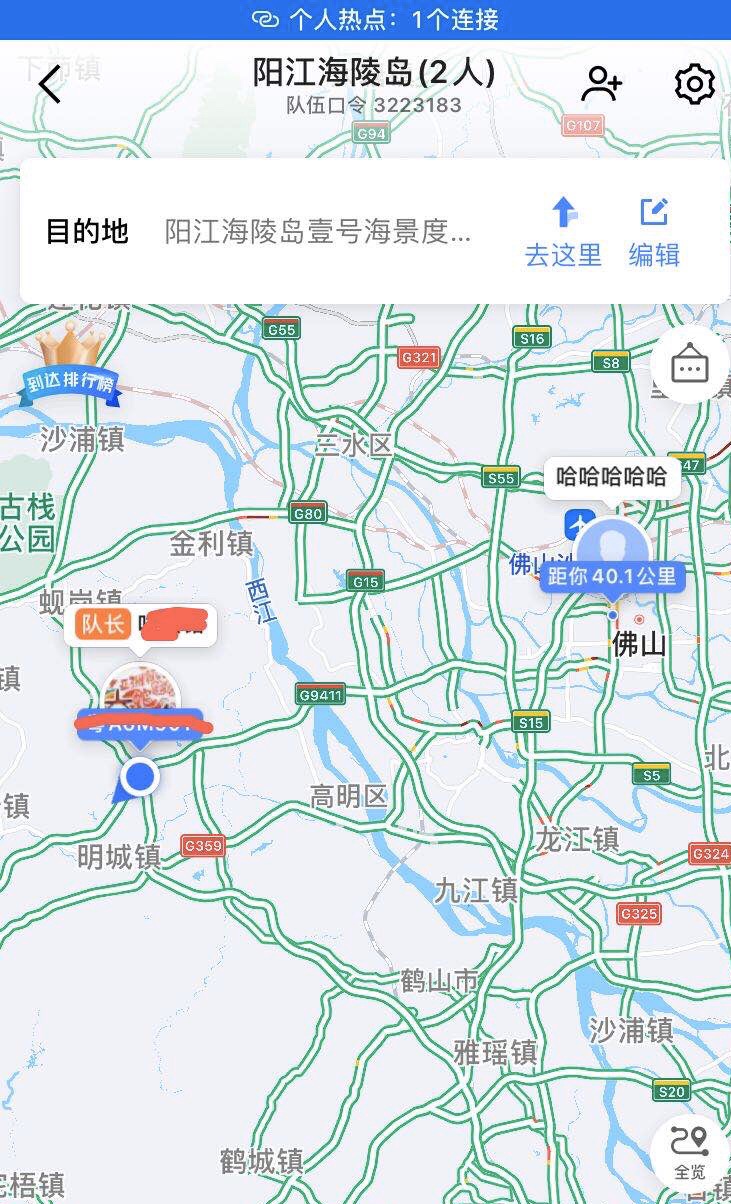Tap the 全览 overview button
This screenshot has height=1204, width=731.
(689, 1150)
